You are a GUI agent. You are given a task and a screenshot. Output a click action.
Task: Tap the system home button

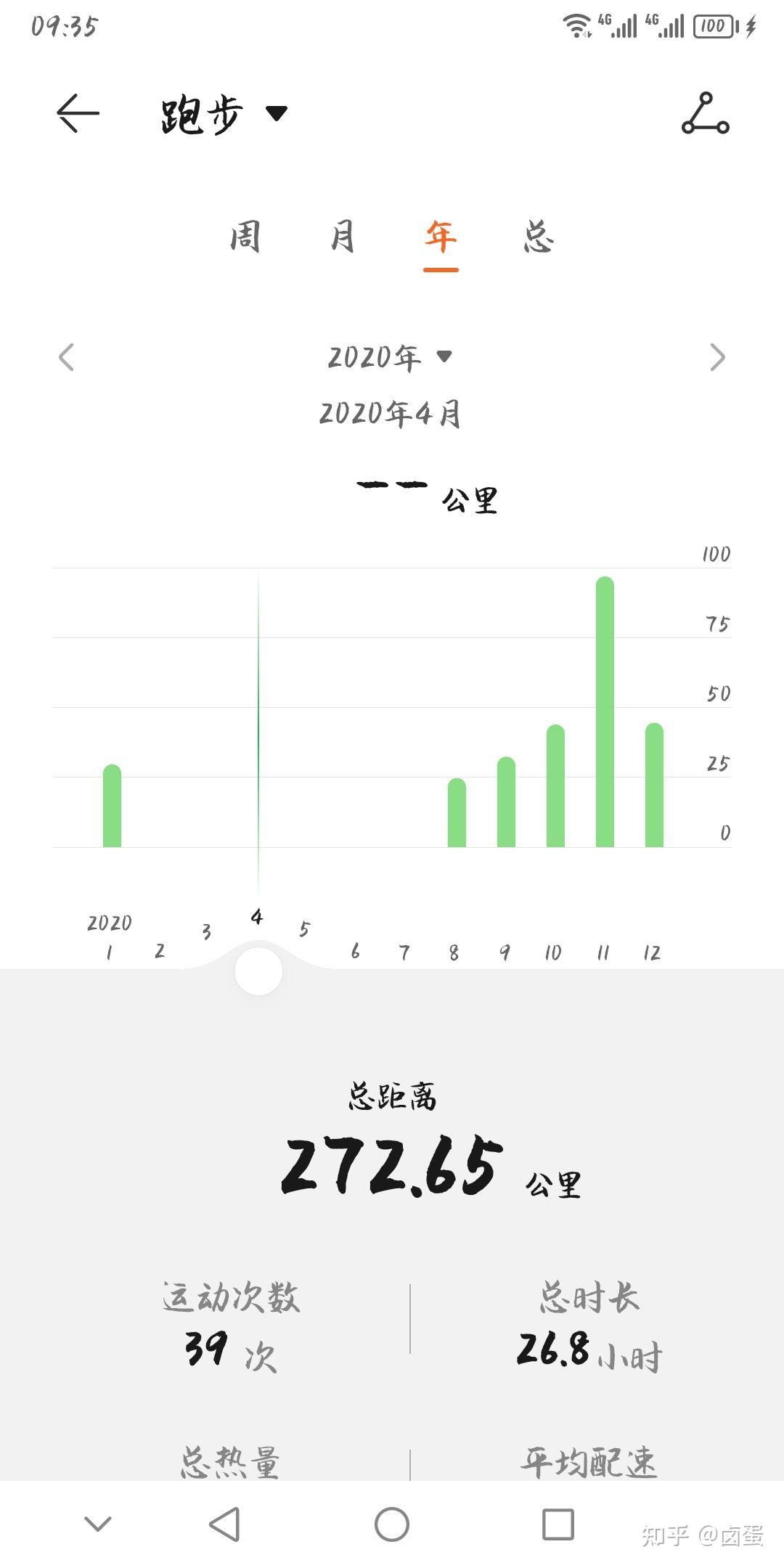point(392,1524)
